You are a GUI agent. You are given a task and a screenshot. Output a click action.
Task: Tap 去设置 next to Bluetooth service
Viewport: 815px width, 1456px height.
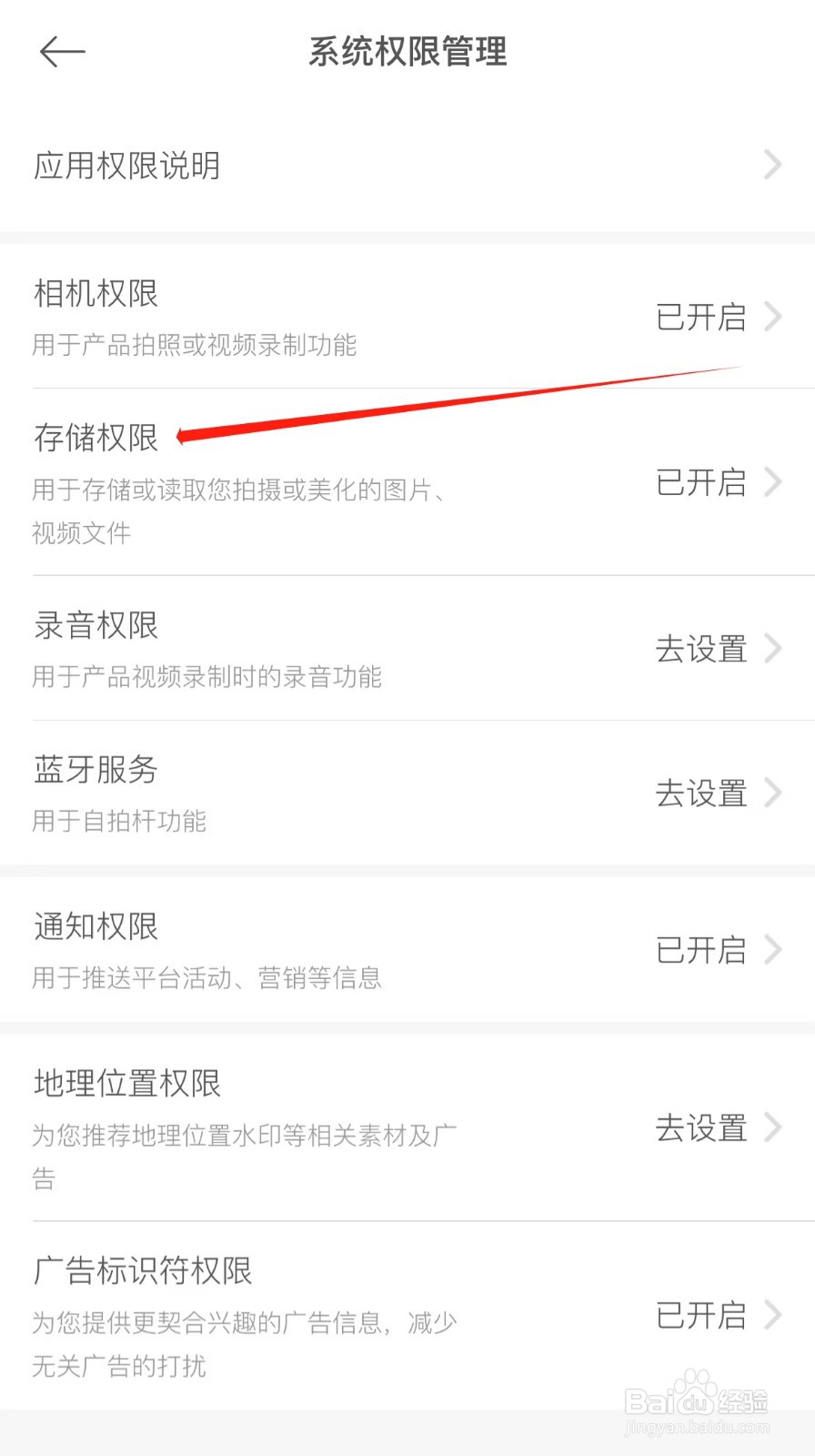(x=700, y=794)
